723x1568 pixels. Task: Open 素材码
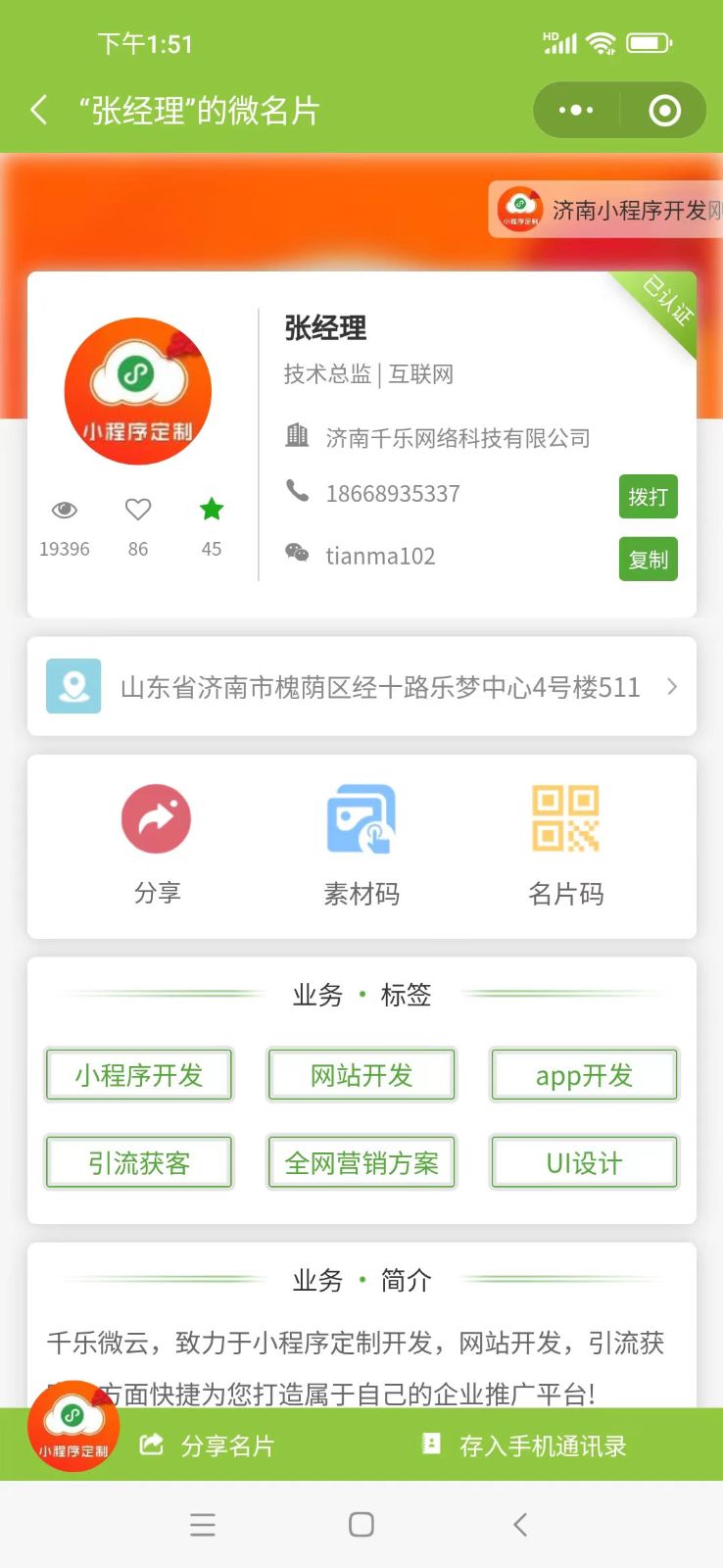coord(361,819)
